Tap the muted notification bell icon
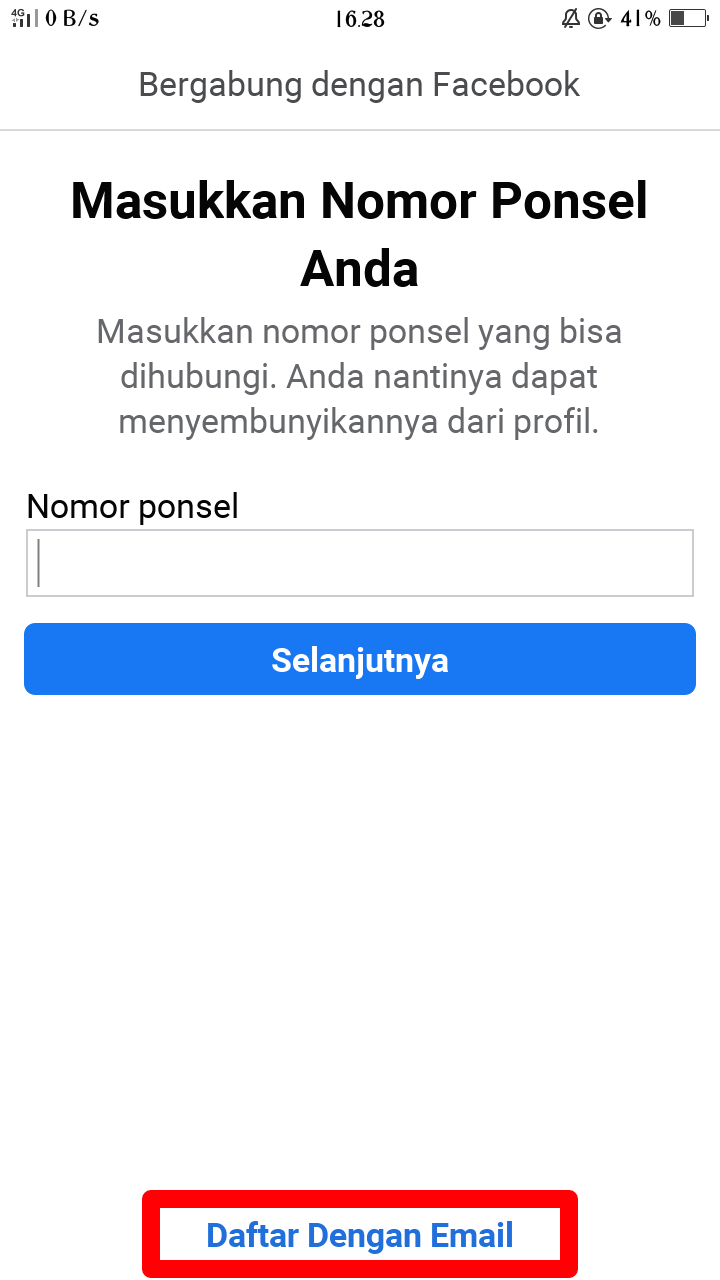The width and height of the screenshot is (720, 1280). 570,18
